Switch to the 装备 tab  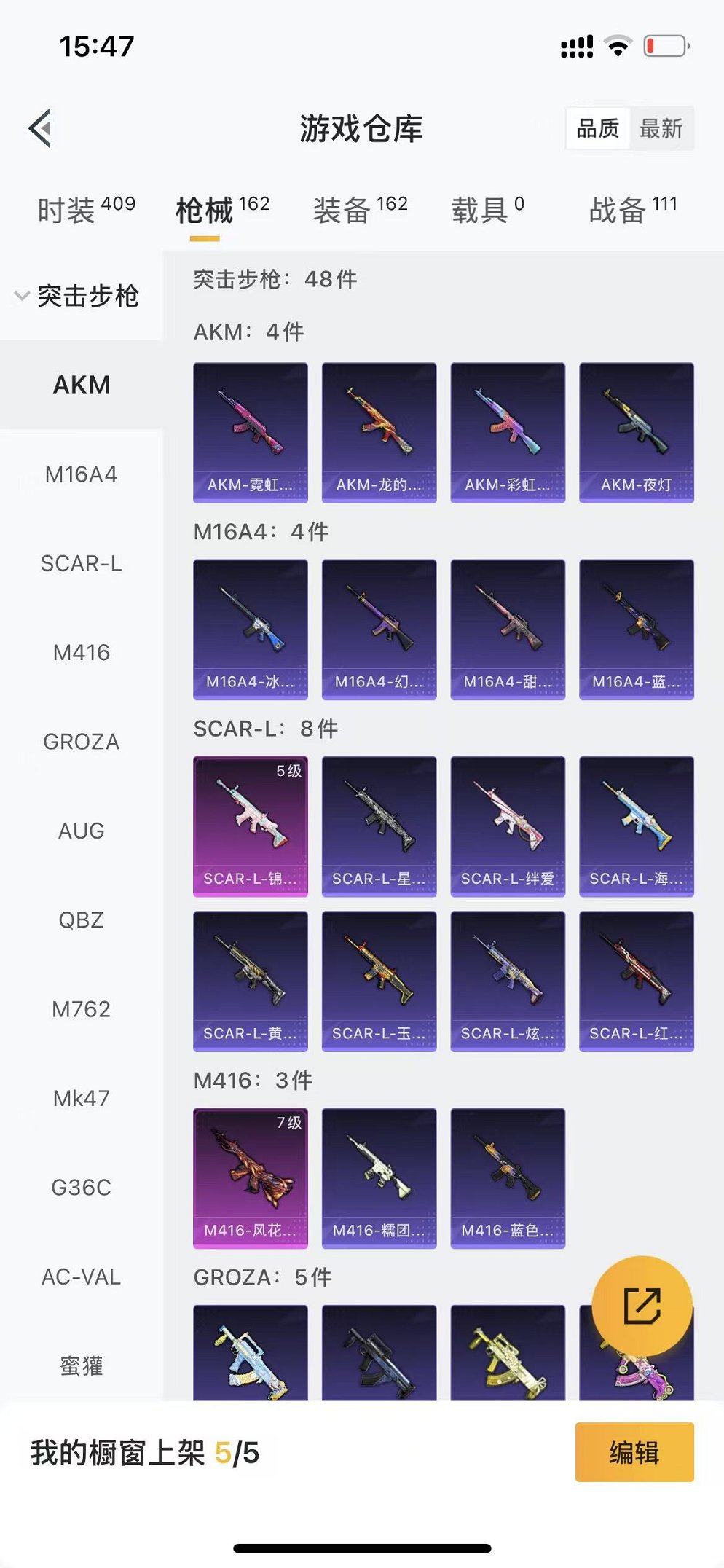point(360,210)
